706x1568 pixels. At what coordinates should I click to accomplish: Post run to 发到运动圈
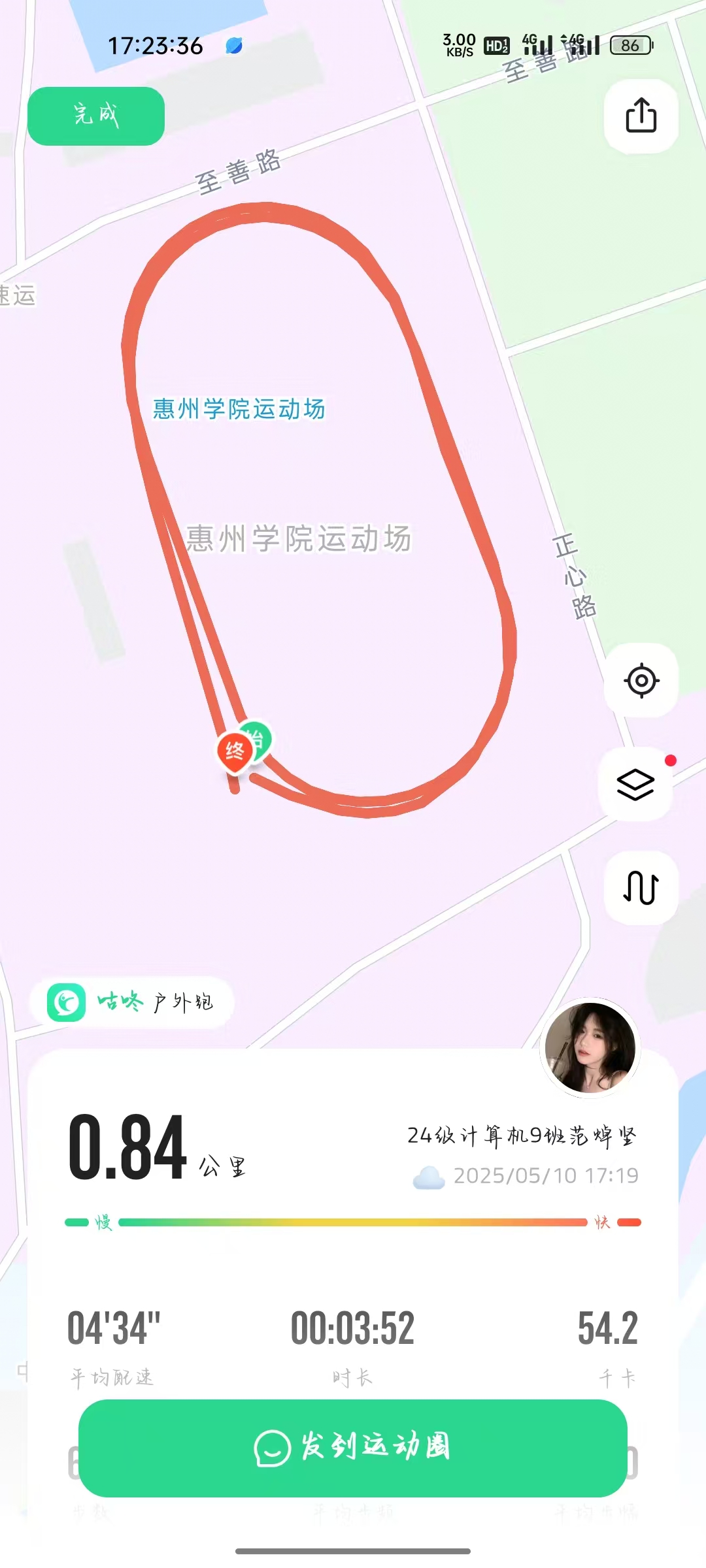click(x=353, y=1448)
